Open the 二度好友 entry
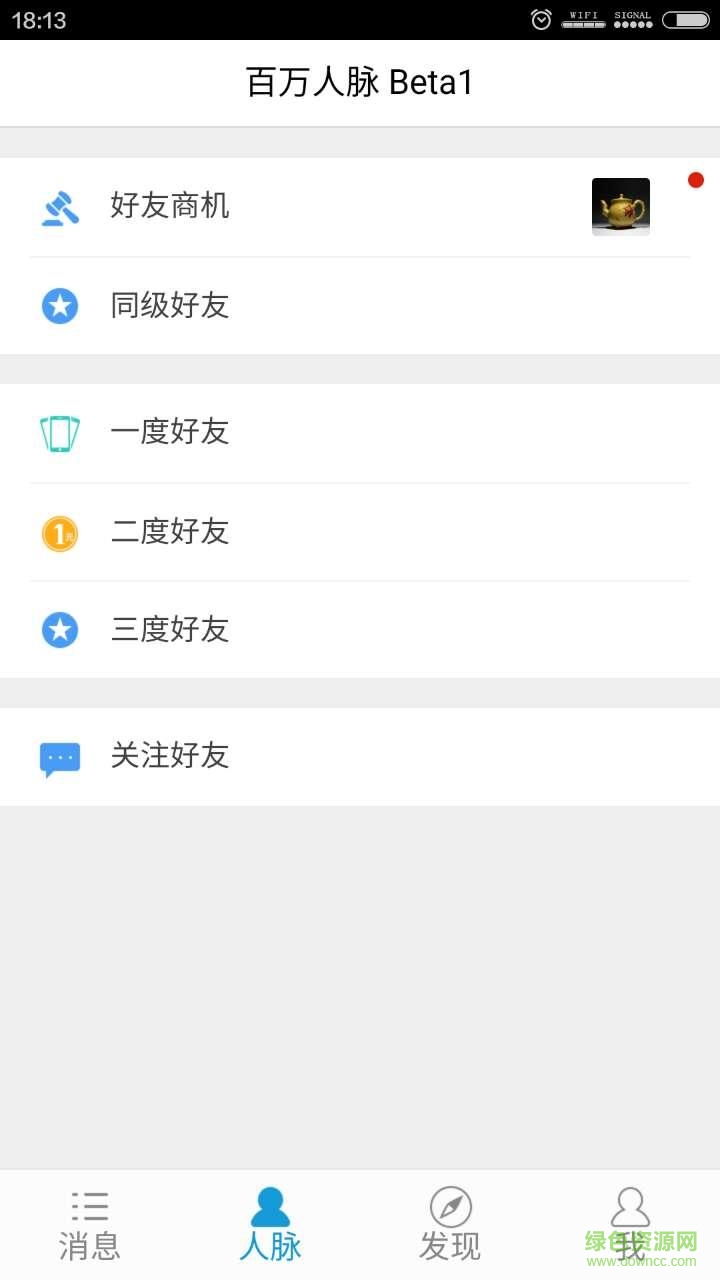 300,532
